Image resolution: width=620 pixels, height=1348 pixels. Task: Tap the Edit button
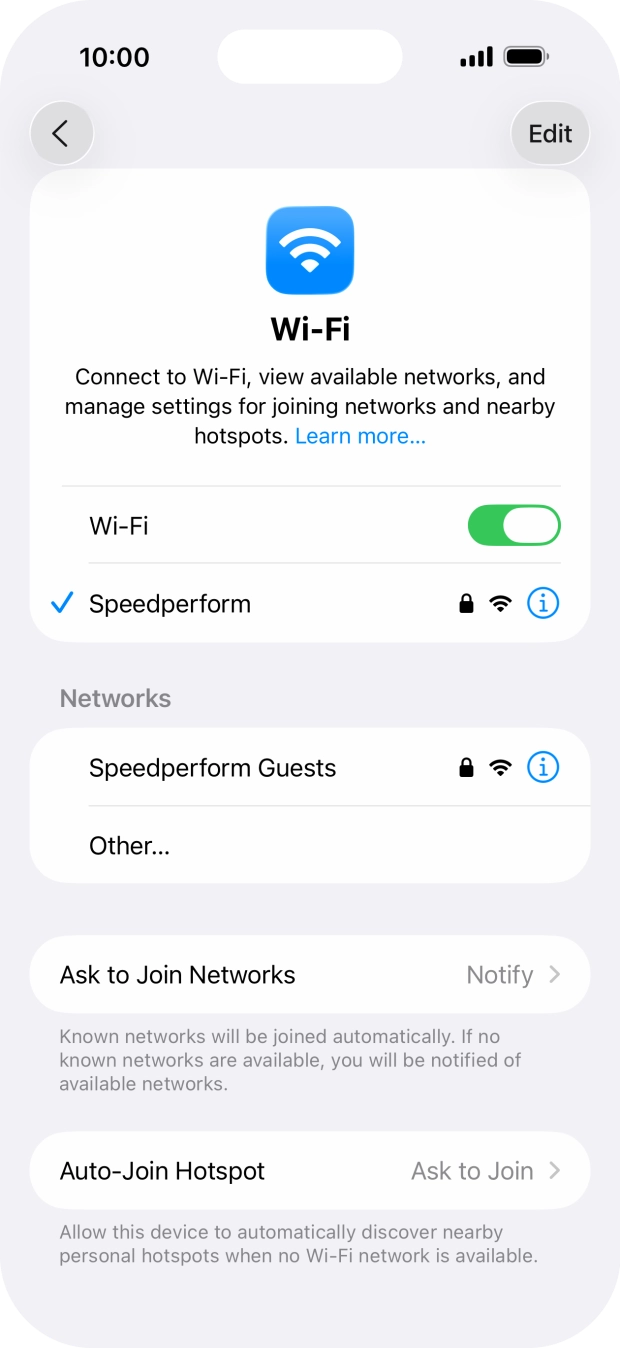coord(550,134)
